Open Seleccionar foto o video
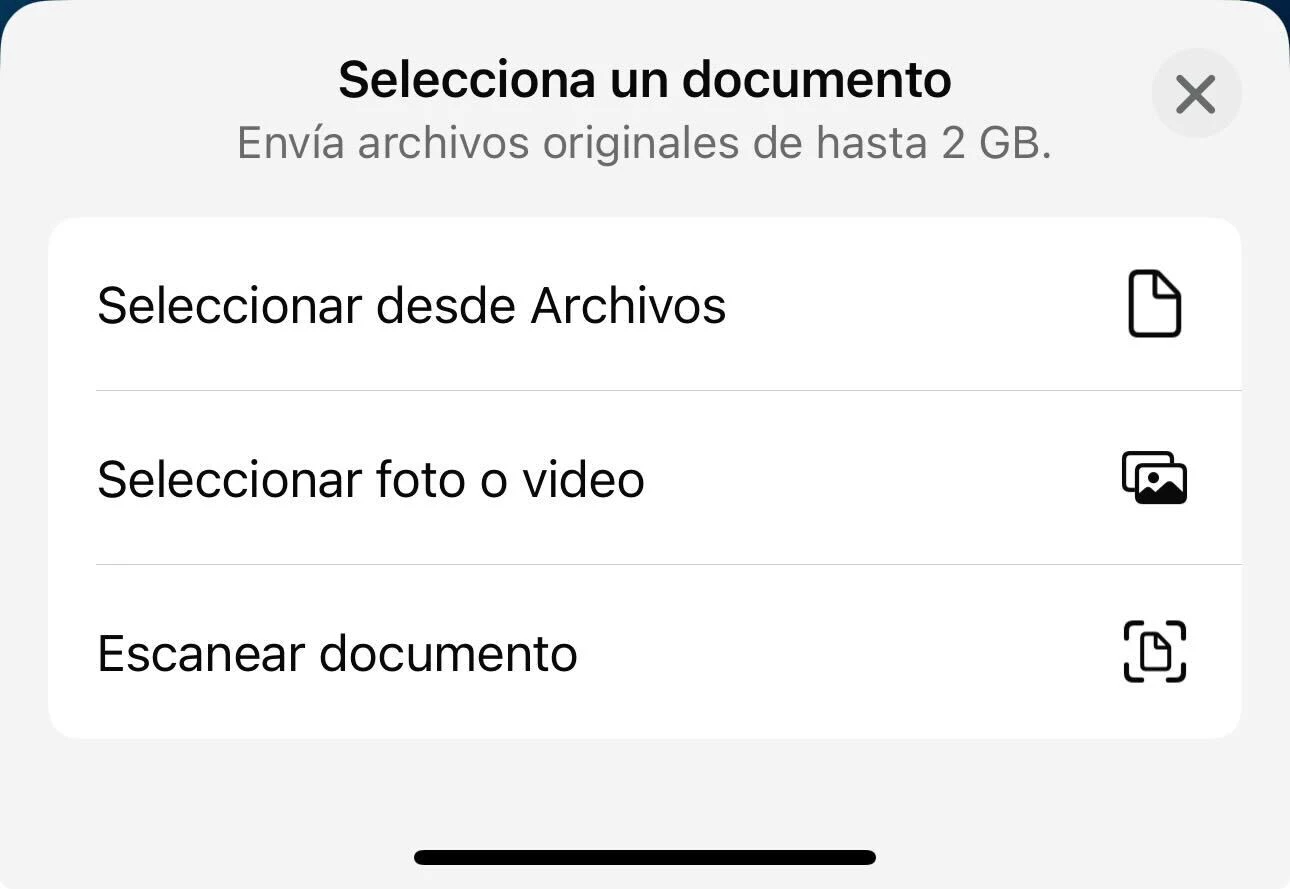The width and height of the screenshot is (1290, 889). (644, 479)
